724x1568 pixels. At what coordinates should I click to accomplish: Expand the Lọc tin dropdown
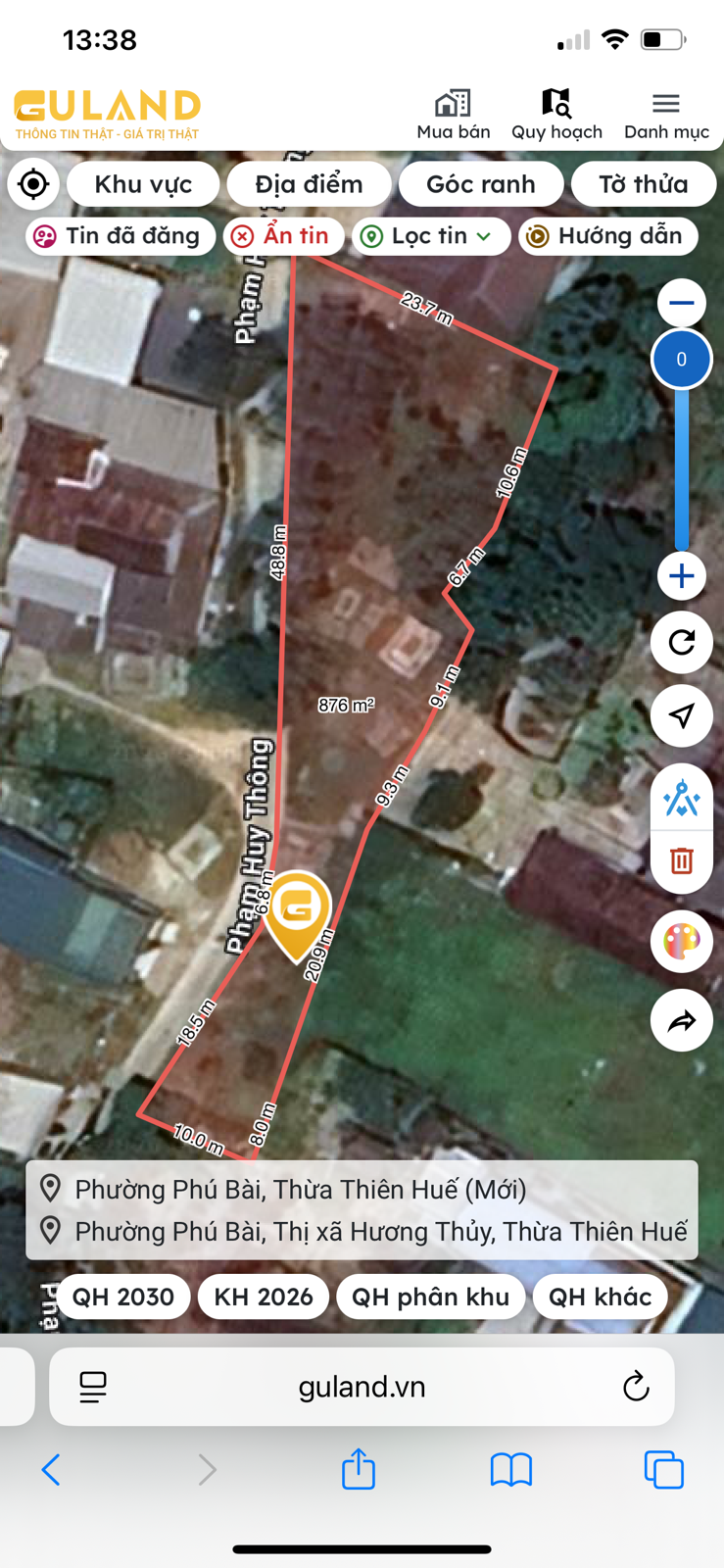pyautogui.click(x=430, y=236)
